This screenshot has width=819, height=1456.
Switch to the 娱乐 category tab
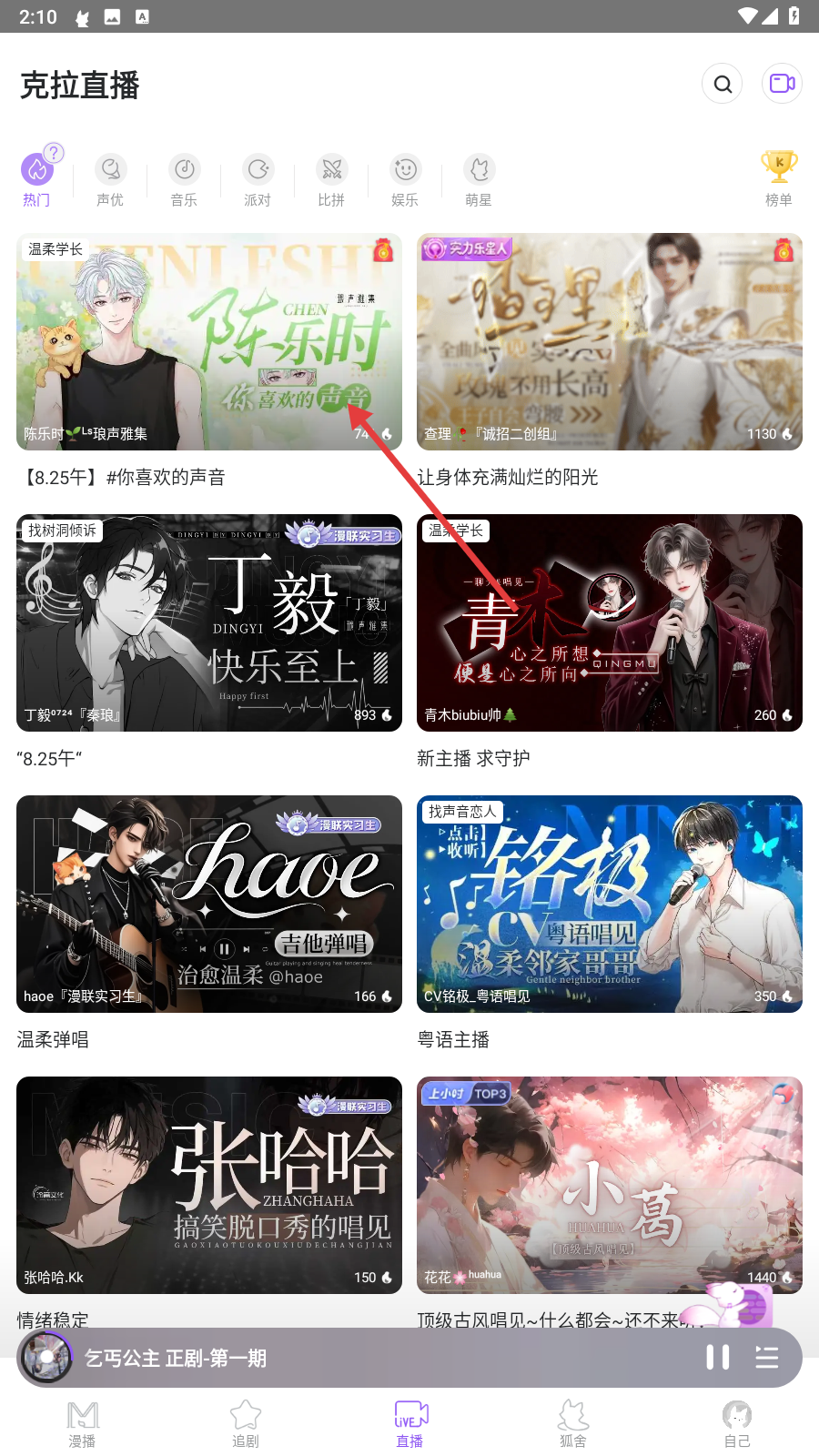point(405,179)
